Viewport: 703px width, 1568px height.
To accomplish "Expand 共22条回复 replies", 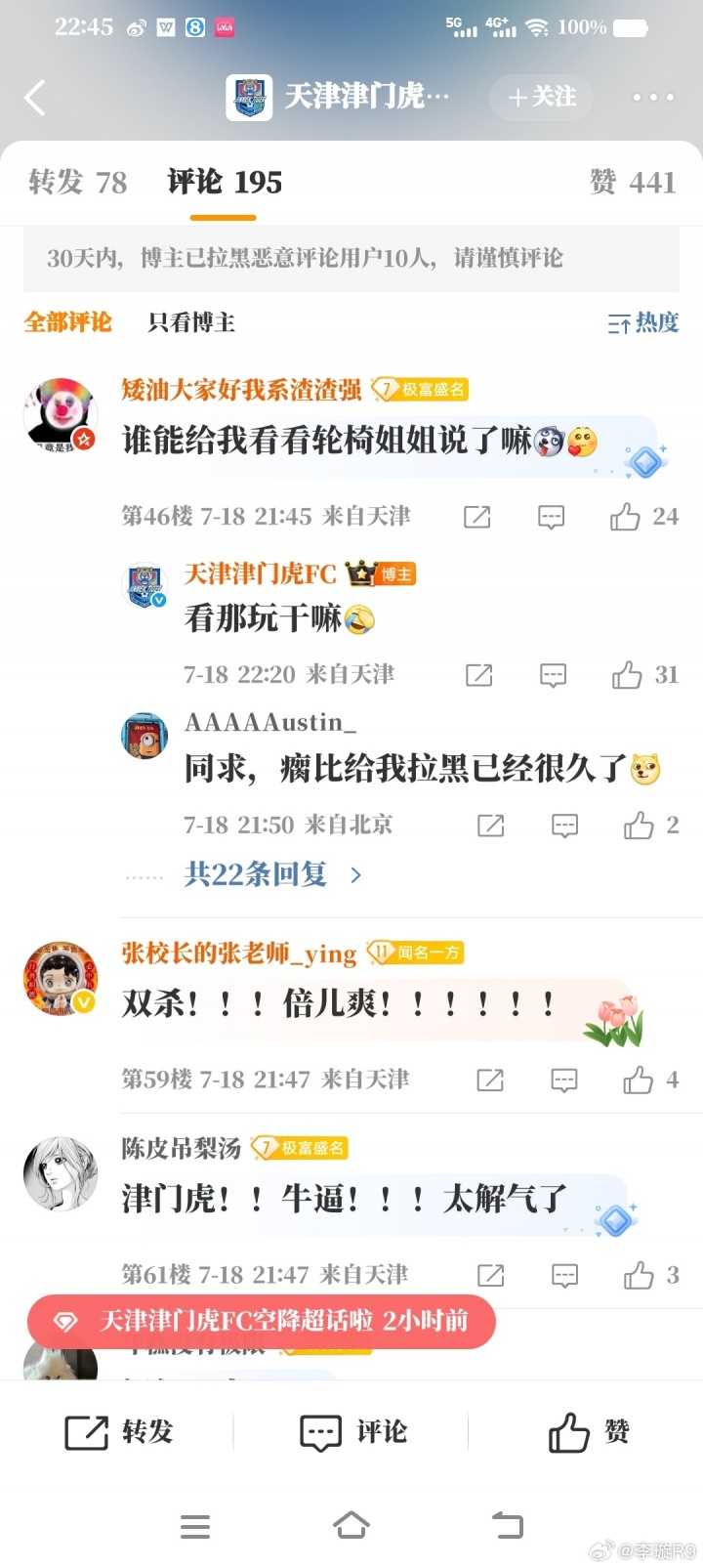I will coord(272,873).
